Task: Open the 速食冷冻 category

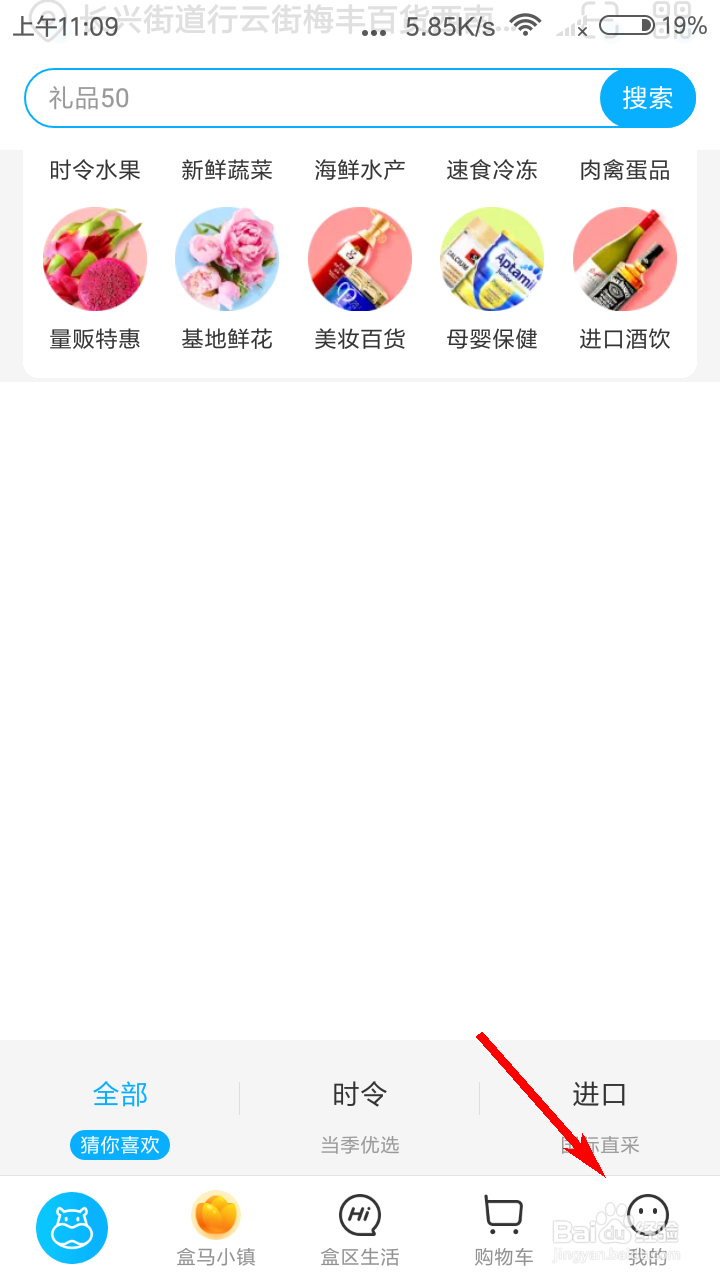Action: pos(492,170)
